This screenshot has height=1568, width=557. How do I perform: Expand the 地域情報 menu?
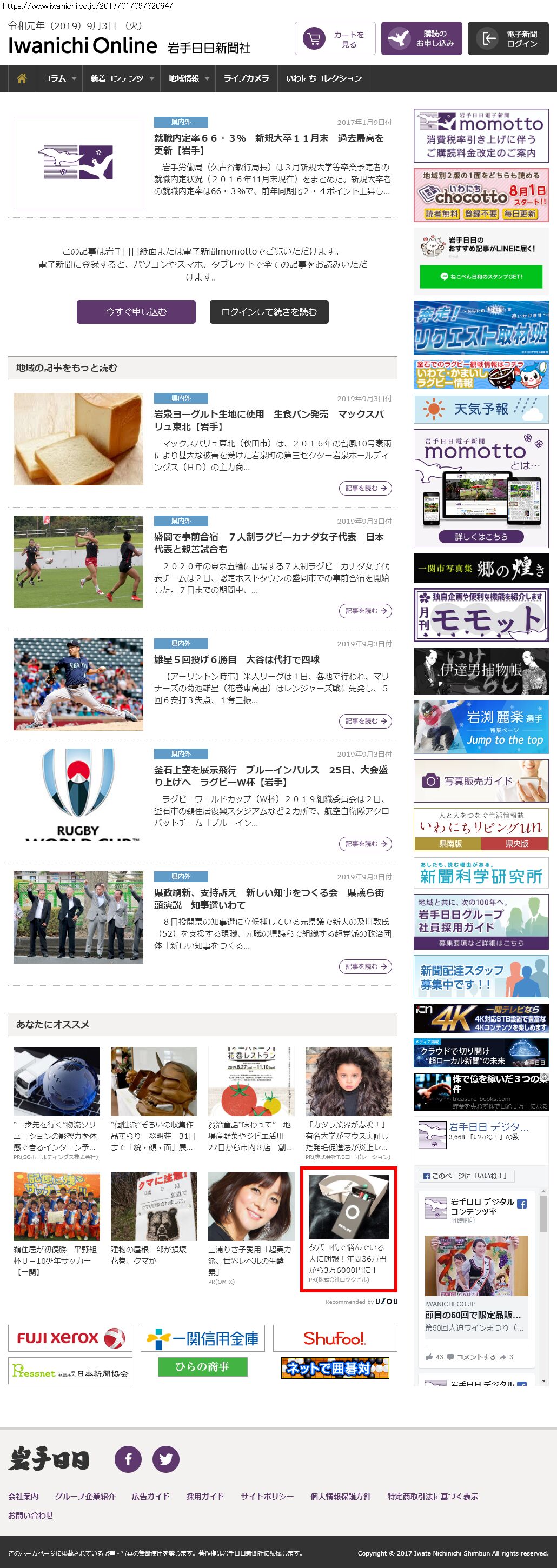click(x=188, y=78)
